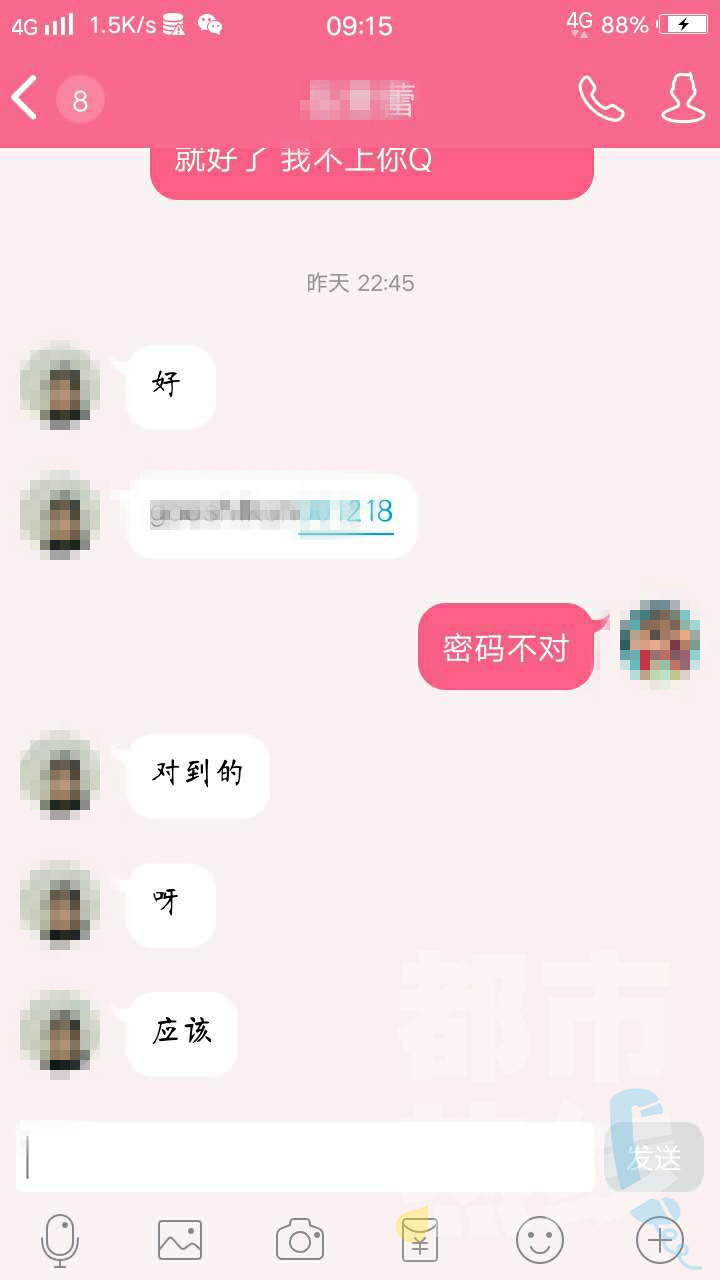Open the contact profile person icon
720x1280 pixels.
pyautogui.click(x=681, y=99)
